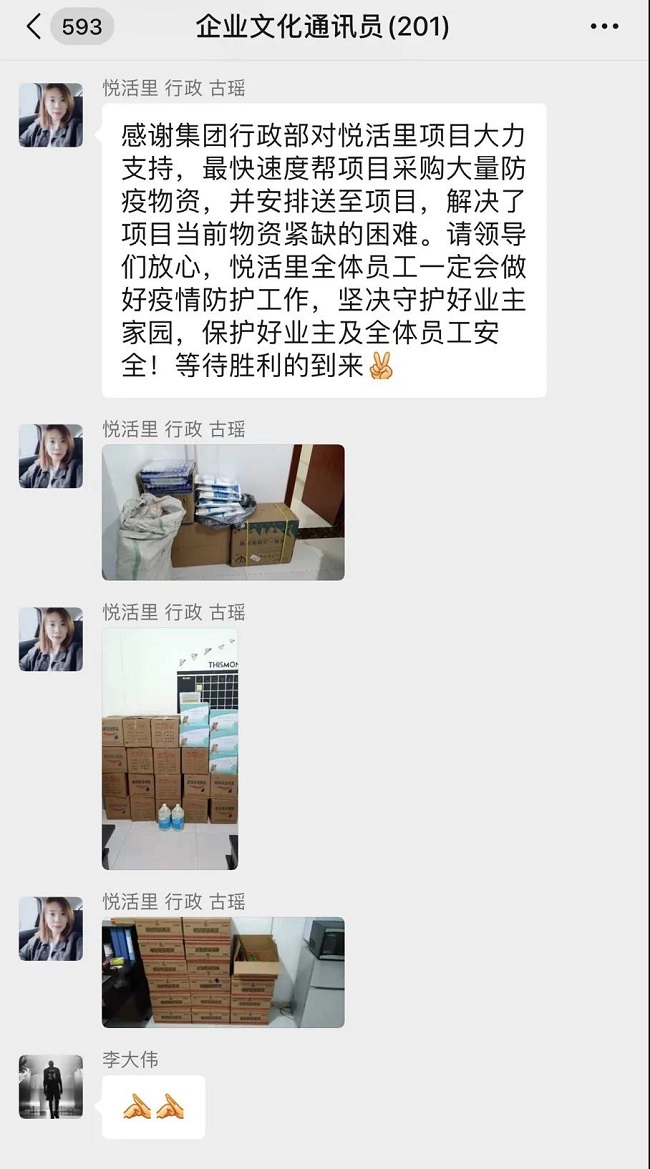Open photo of sack and boxes by door
The width and height of the screenshot is (650, 1169).
coord(223,512)
